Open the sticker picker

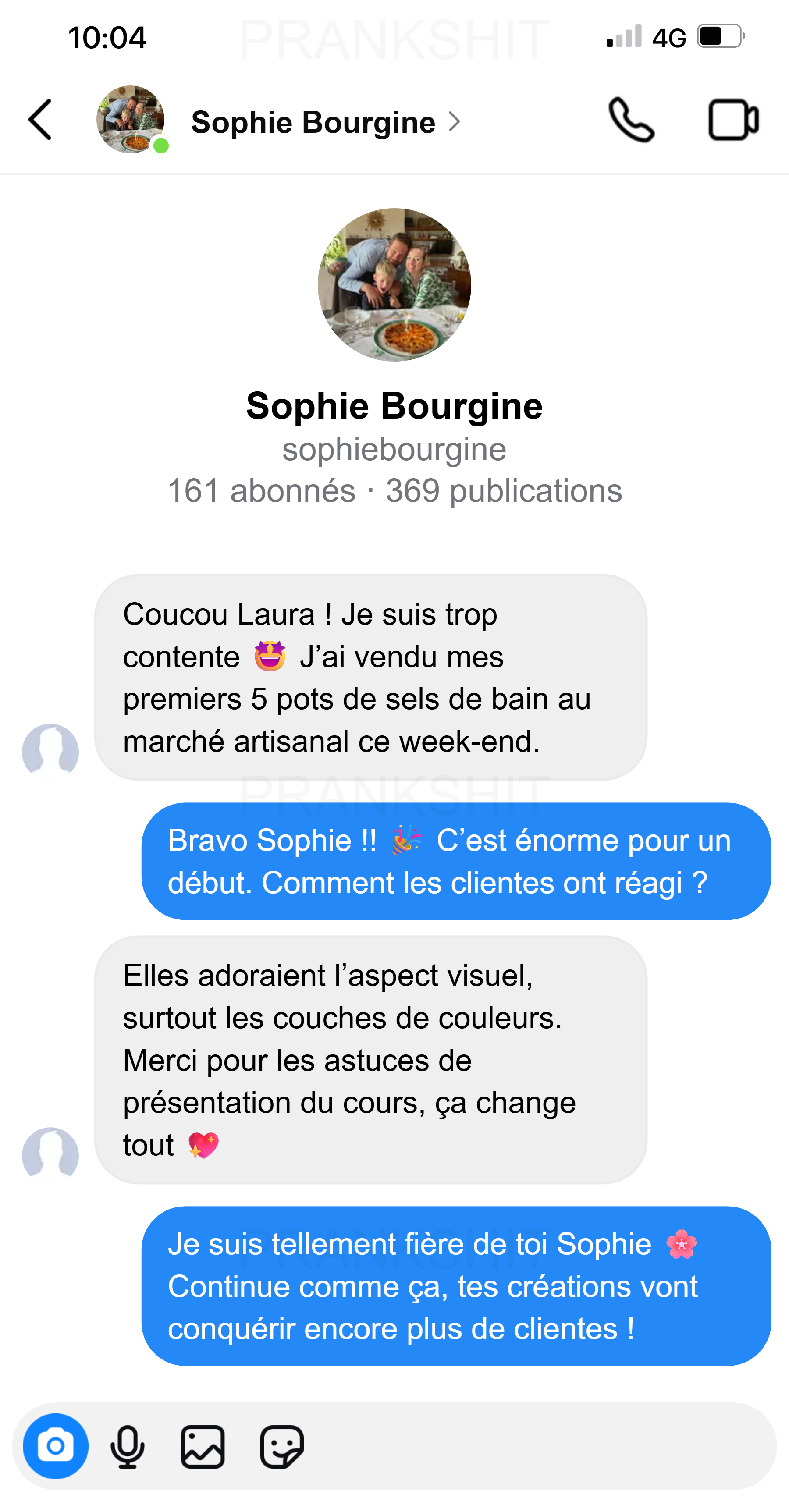tap(282, 1447)
